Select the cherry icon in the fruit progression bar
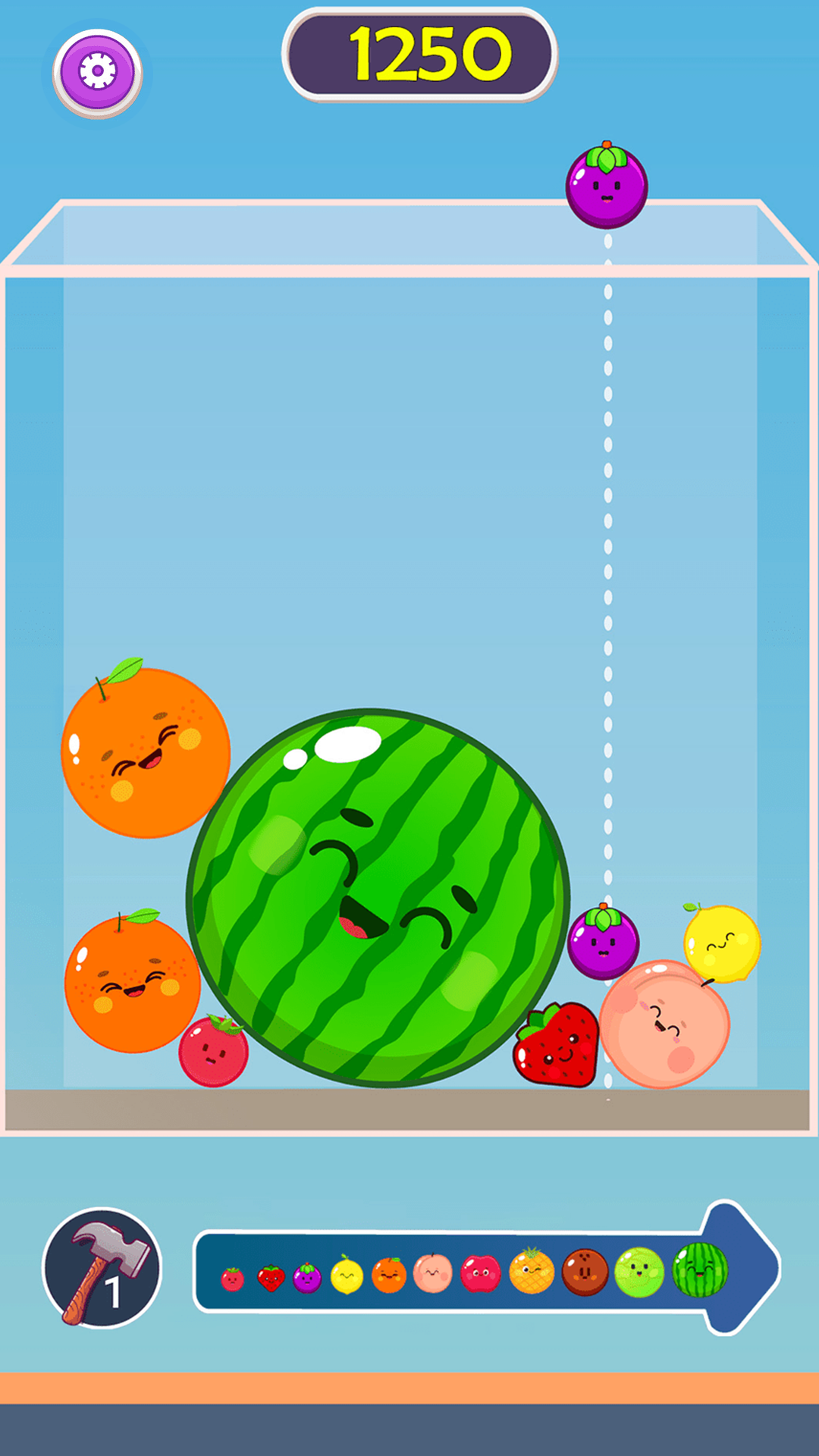Image resolution: width=819 pixels, height=1456 pixels. (x=231, y=1263)
